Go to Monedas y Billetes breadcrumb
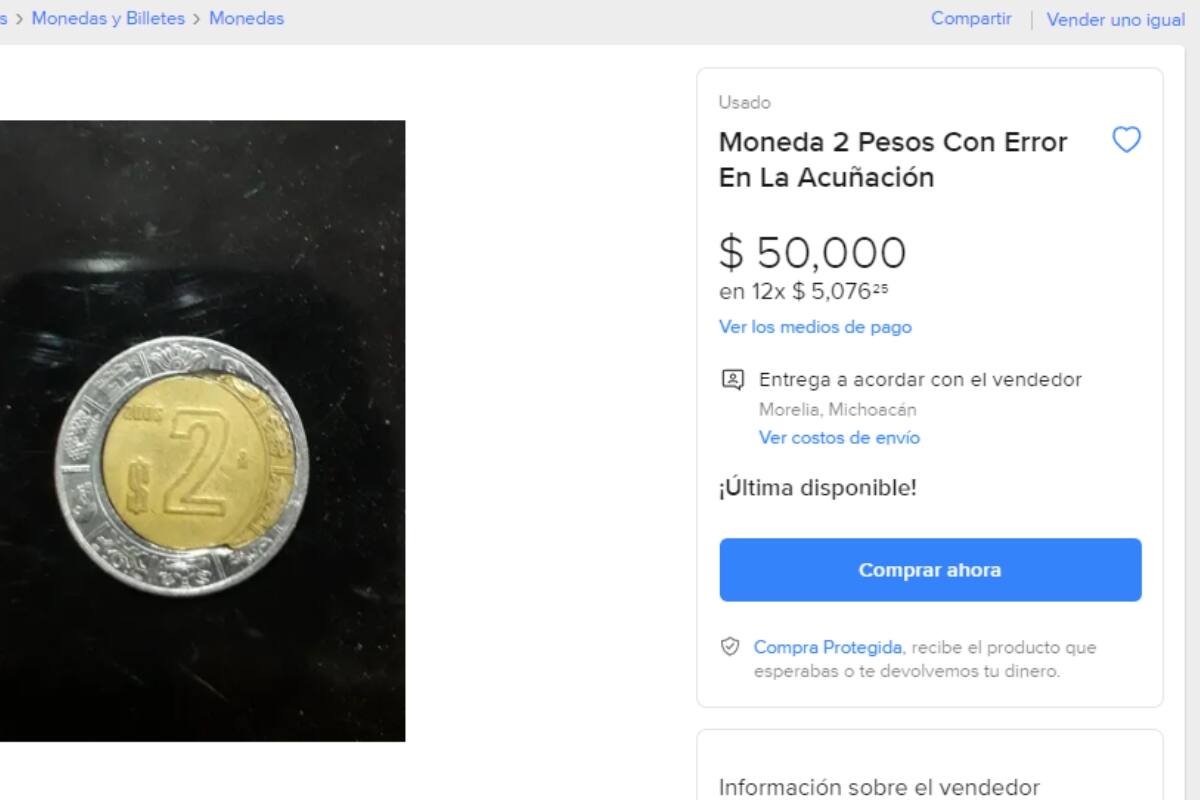1200x800 pixels. (x=108, y=18)
